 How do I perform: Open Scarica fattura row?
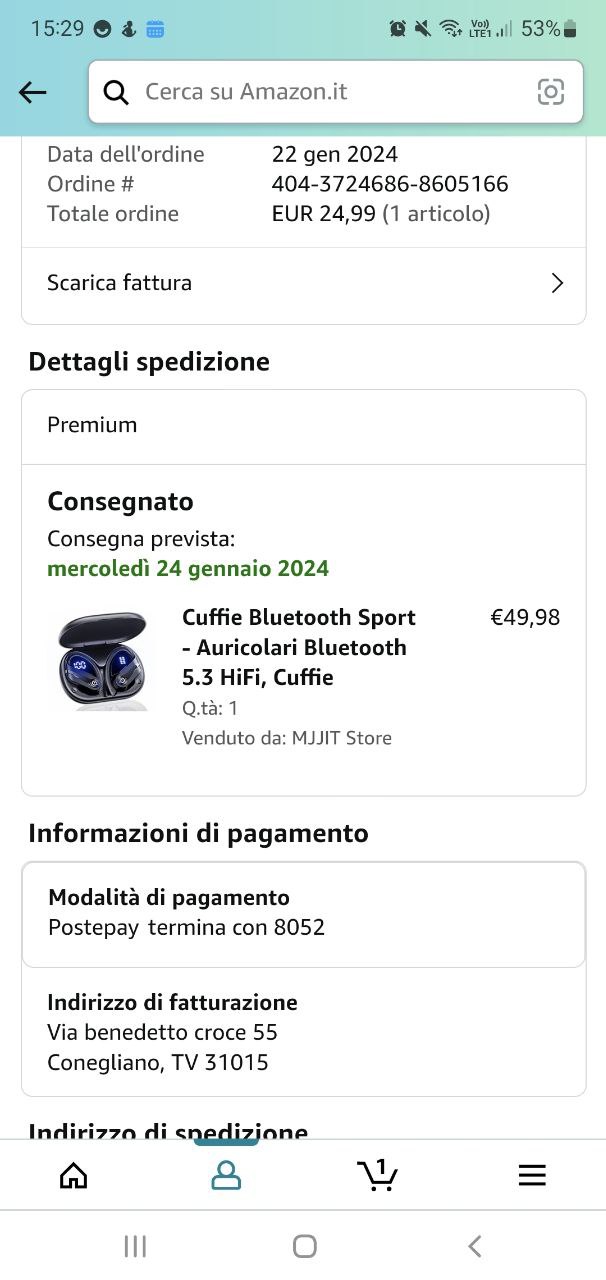(x=303, y=283)
